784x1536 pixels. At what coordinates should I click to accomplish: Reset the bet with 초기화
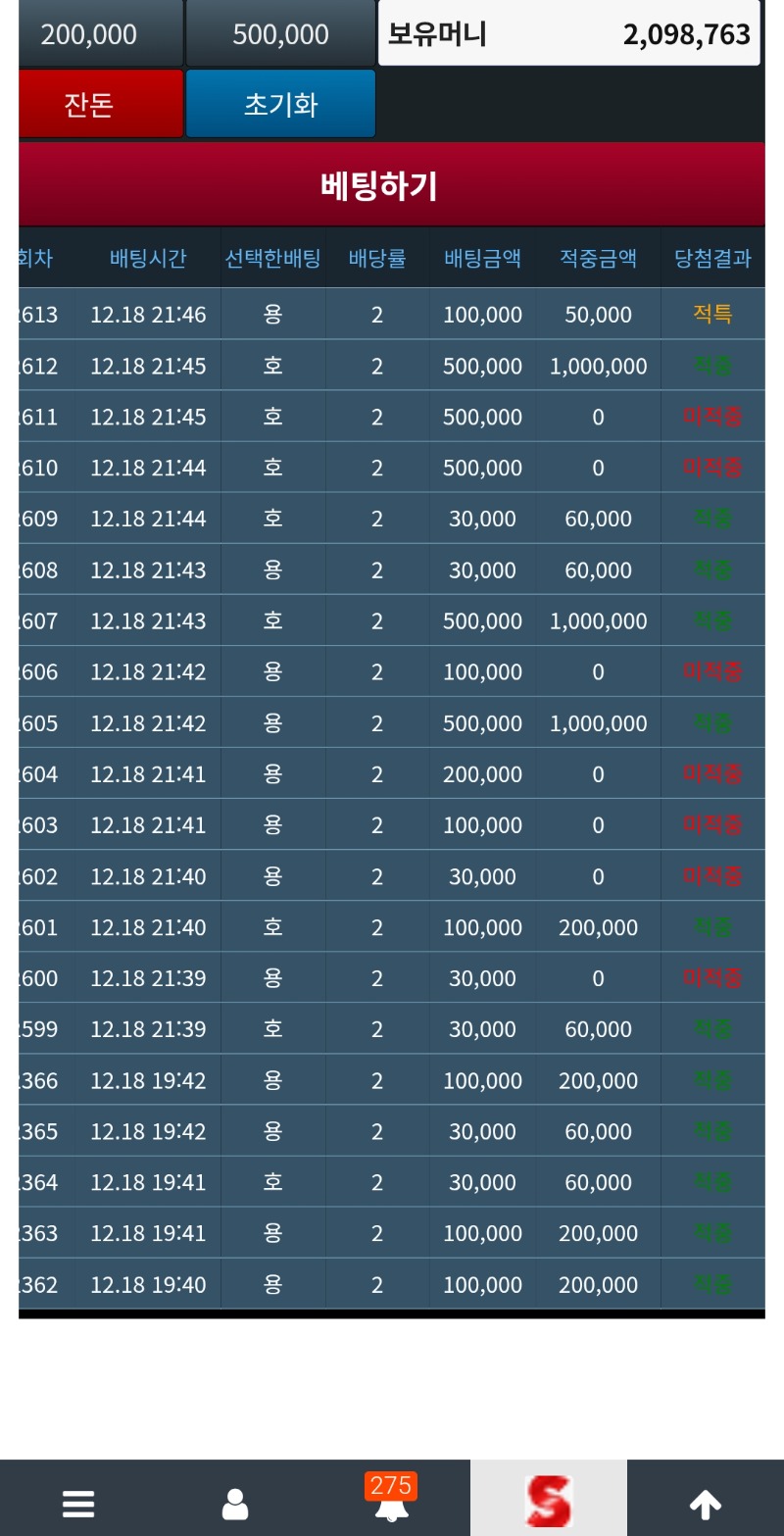click(280, 104)
